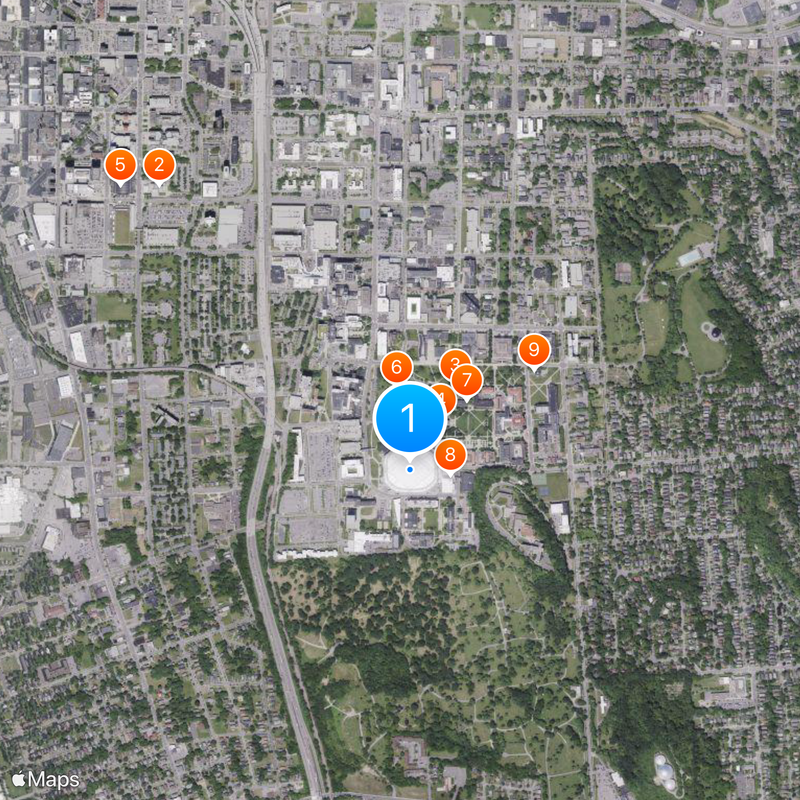
Task: Select map pin number 5
Action: (x=120, y=165)
